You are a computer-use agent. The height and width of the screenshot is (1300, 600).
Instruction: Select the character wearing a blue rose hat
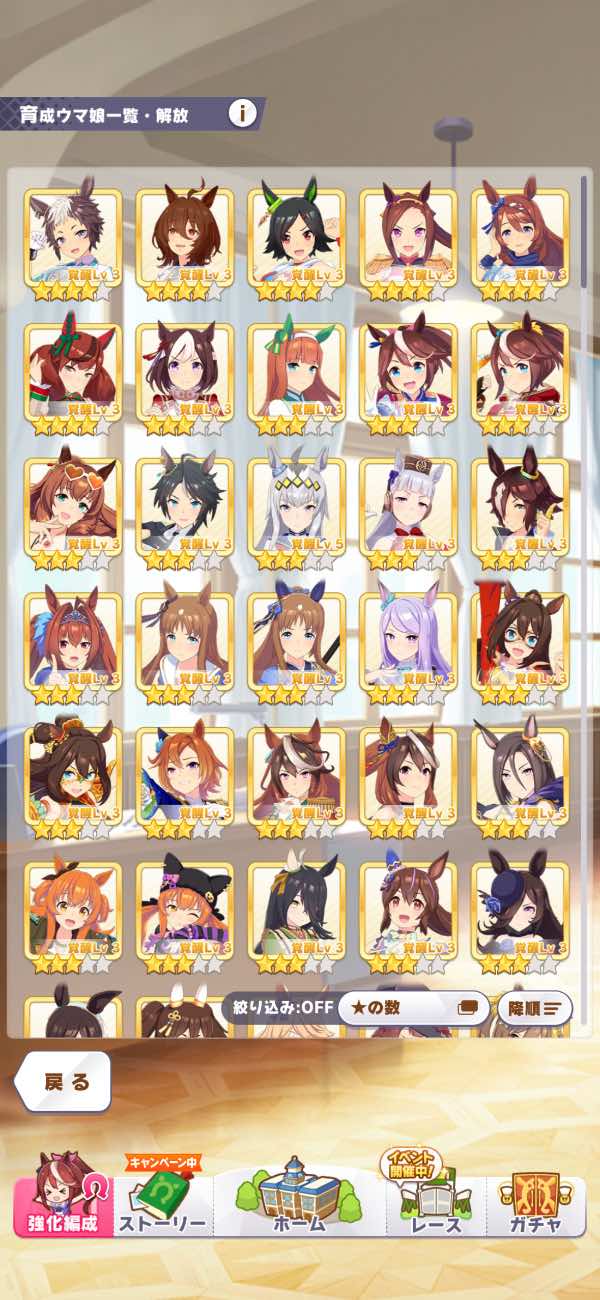[x=520, y=917]
